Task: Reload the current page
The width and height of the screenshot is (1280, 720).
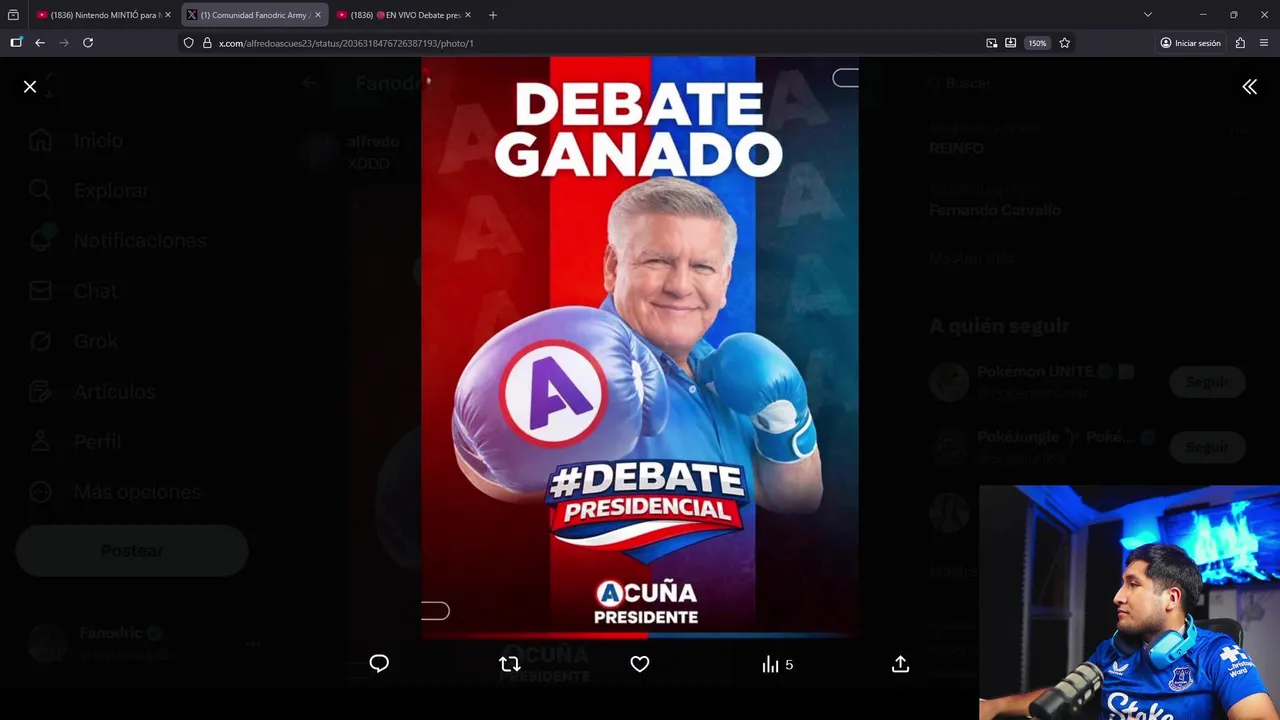Action: click(88, 43)
